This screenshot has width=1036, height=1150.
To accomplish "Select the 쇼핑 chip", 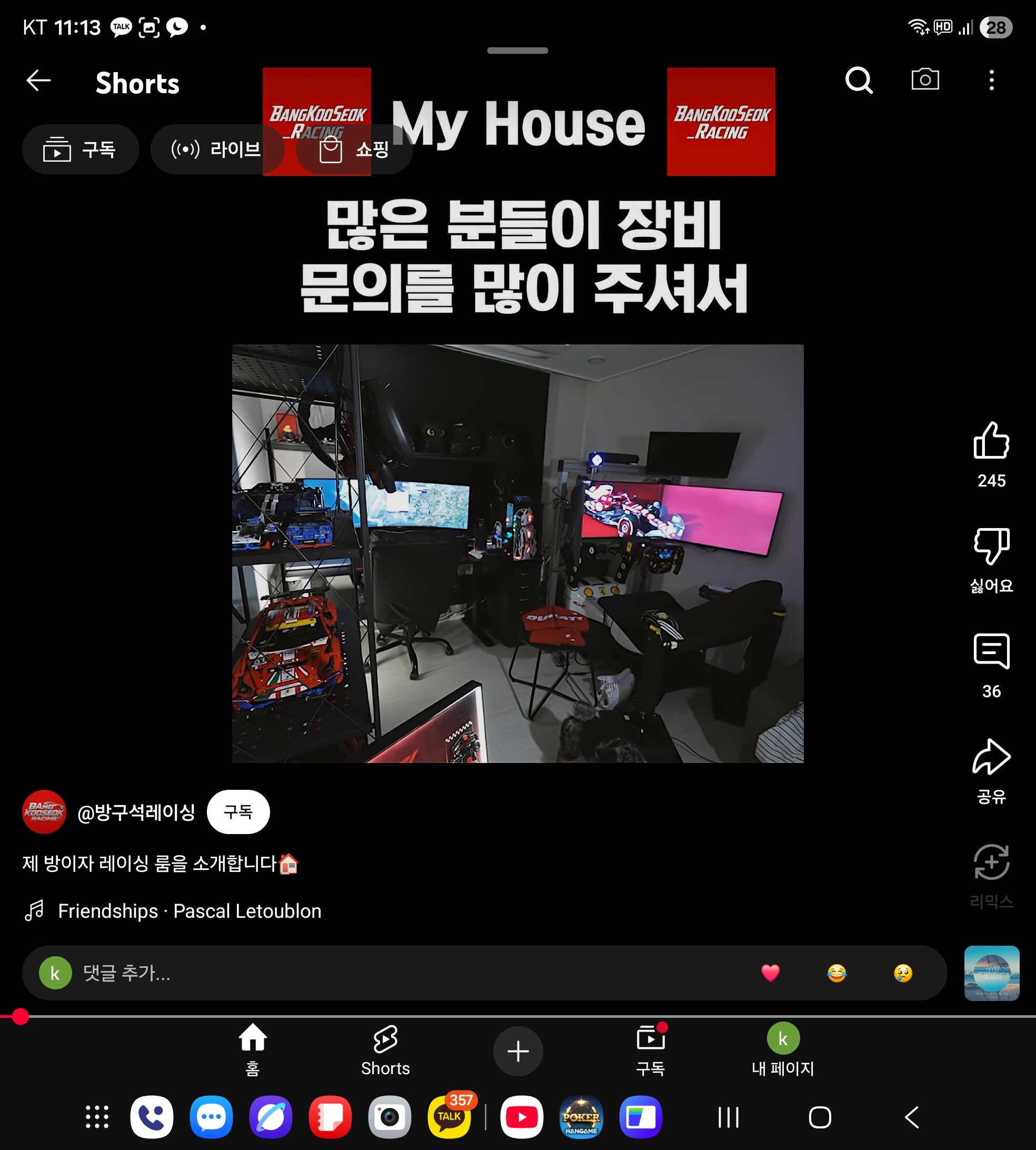I will [354, 150].
